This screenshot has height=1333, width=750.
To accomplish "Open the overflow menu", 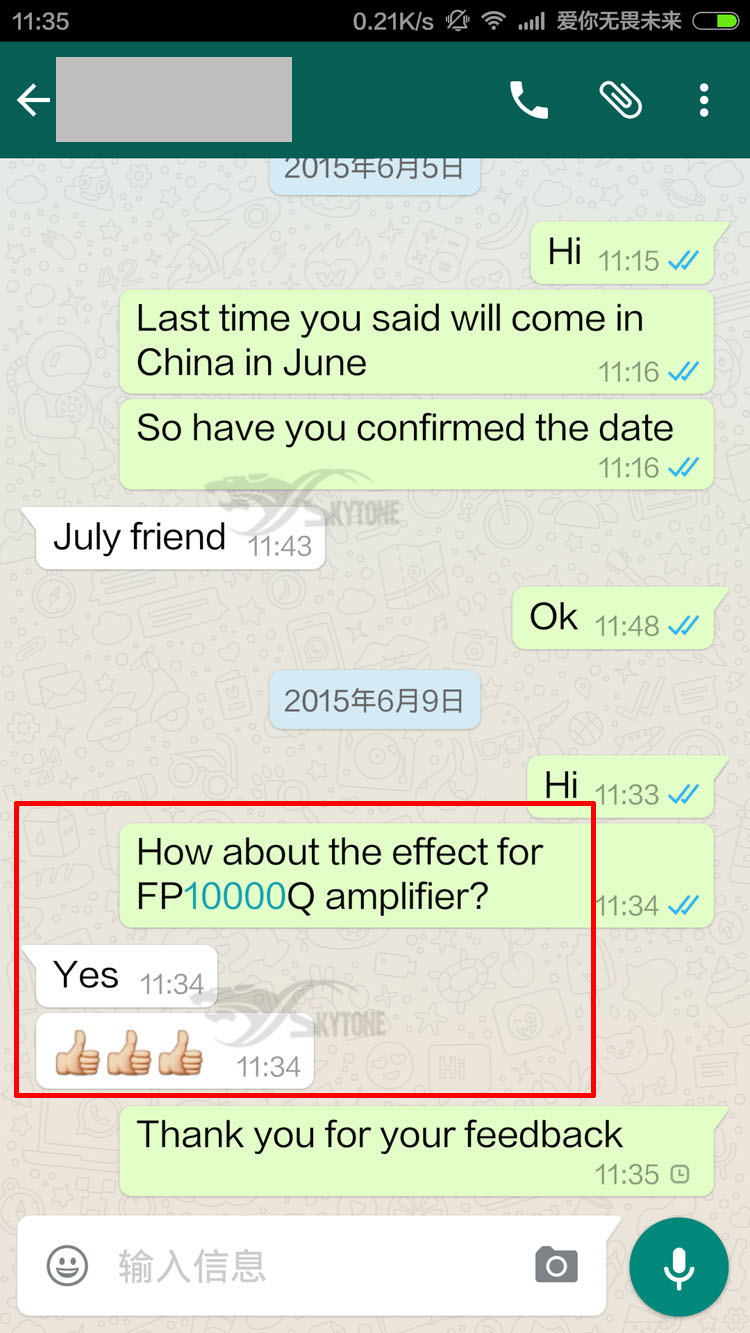I will coord(704,100).
